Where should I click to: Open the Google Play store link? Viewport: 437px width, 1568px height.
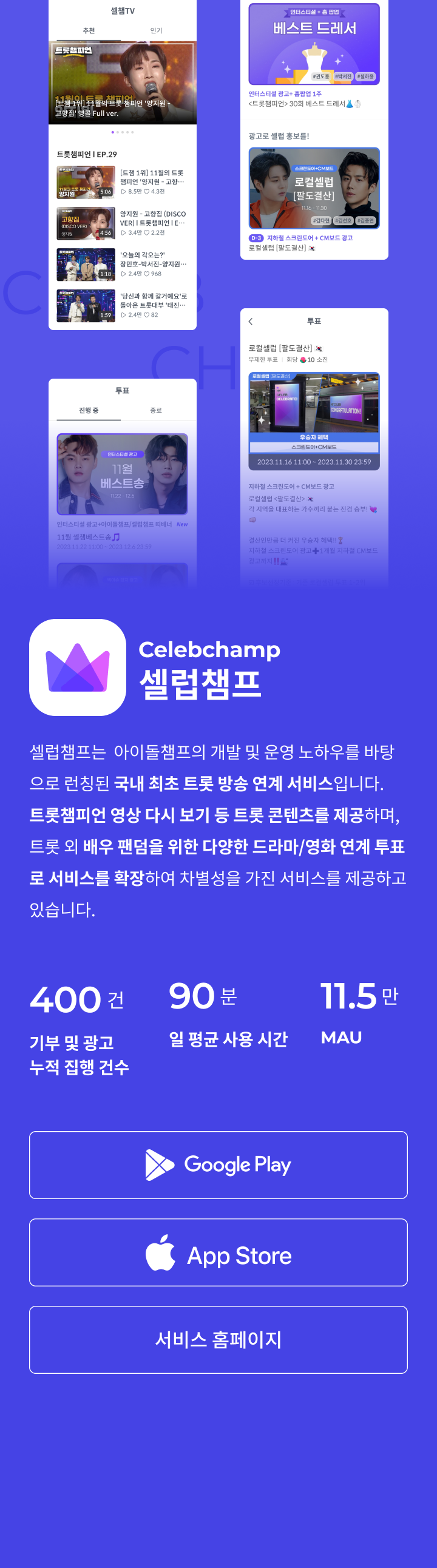click(218, 1164)
